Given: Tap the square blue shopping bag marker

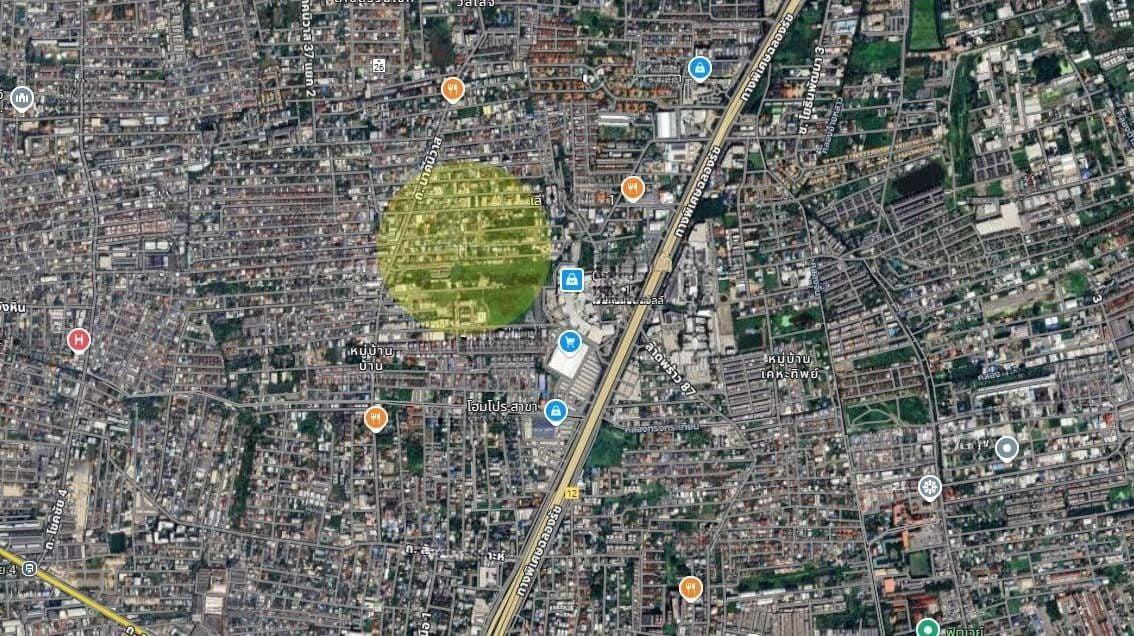Looking at the screenshot, I should pyautogui.click(x=571, y=279).
